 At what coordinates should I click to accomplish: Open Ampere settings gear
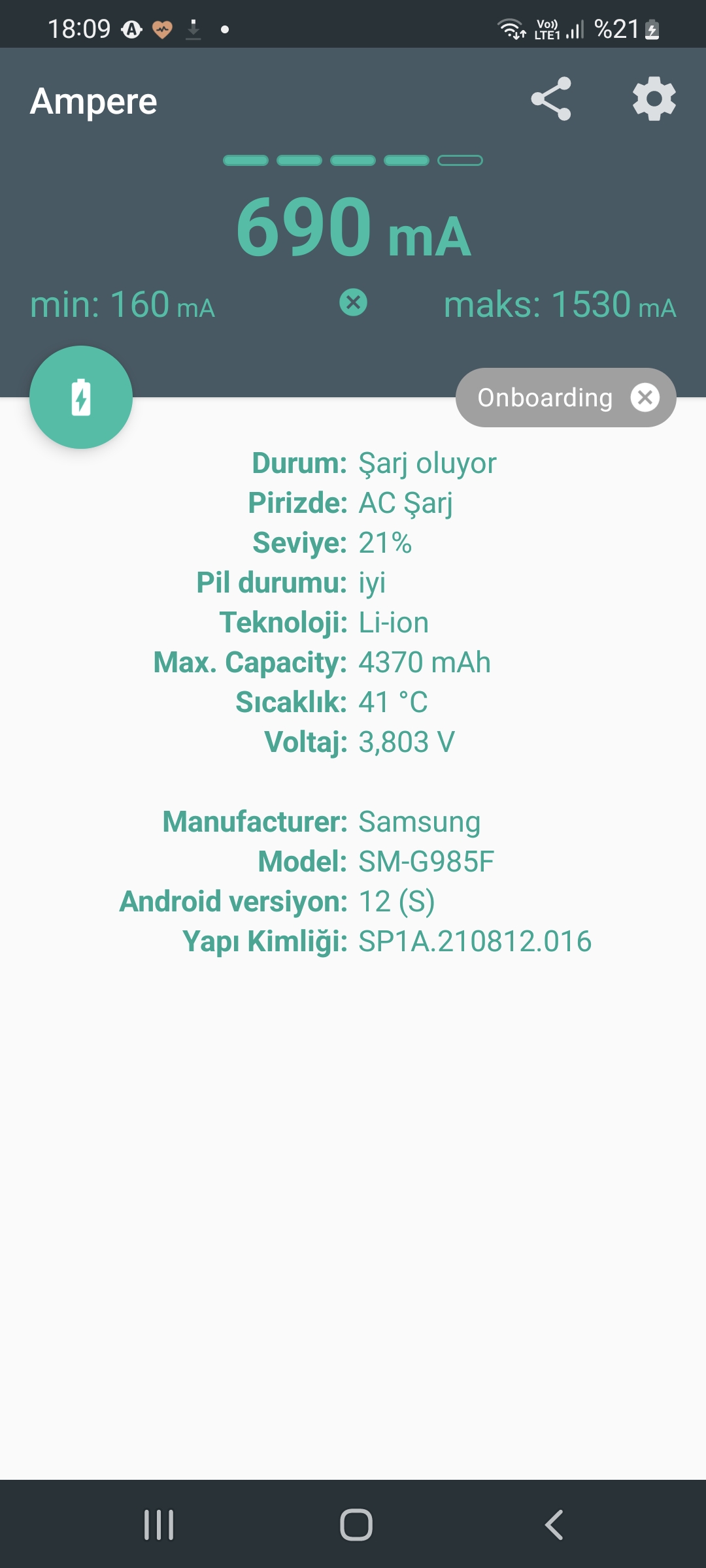[654, 99]
